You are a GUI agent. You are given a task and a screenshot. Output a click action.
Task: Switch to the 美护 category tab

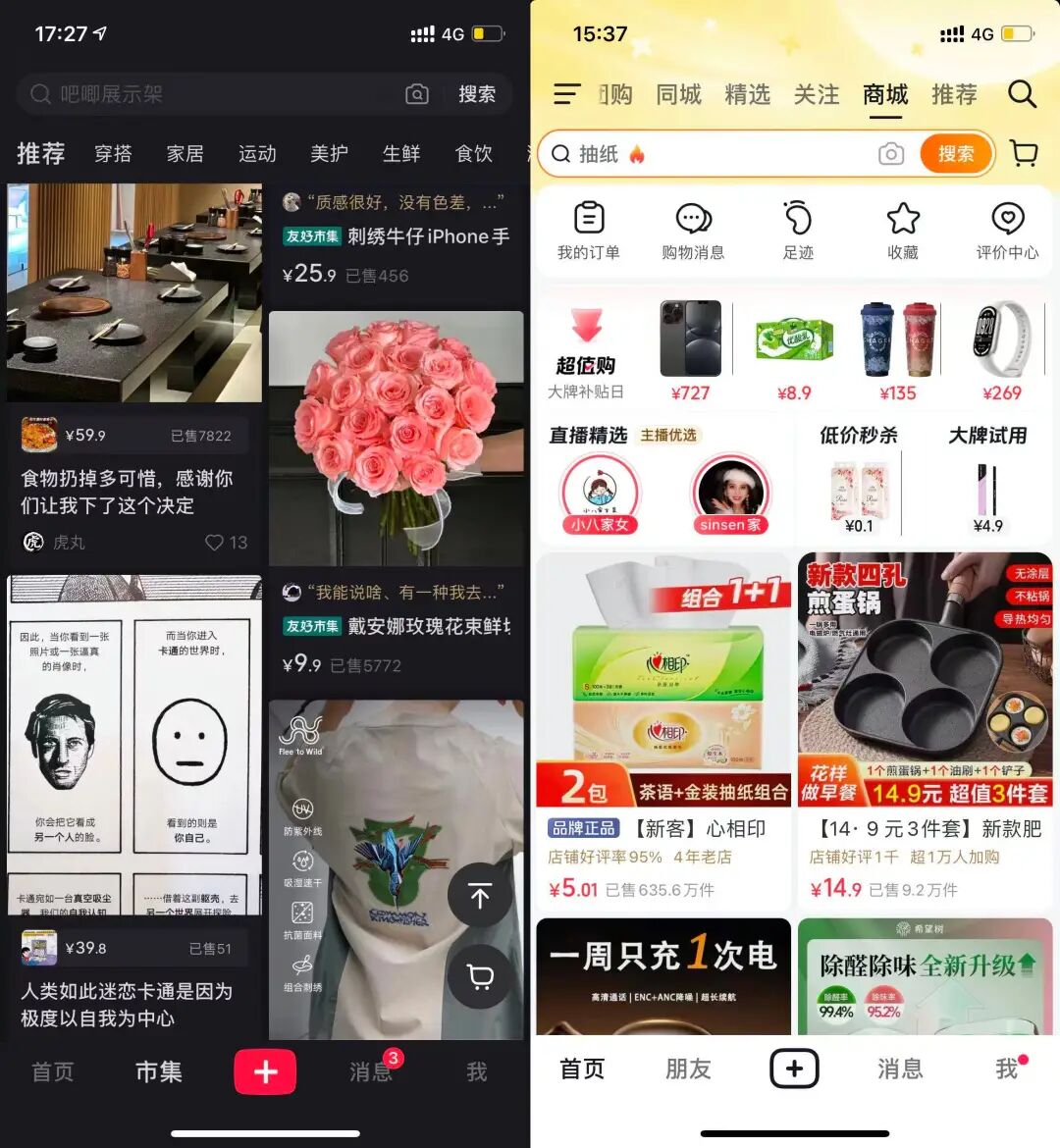pyautogui.click(x=329, y=154)
